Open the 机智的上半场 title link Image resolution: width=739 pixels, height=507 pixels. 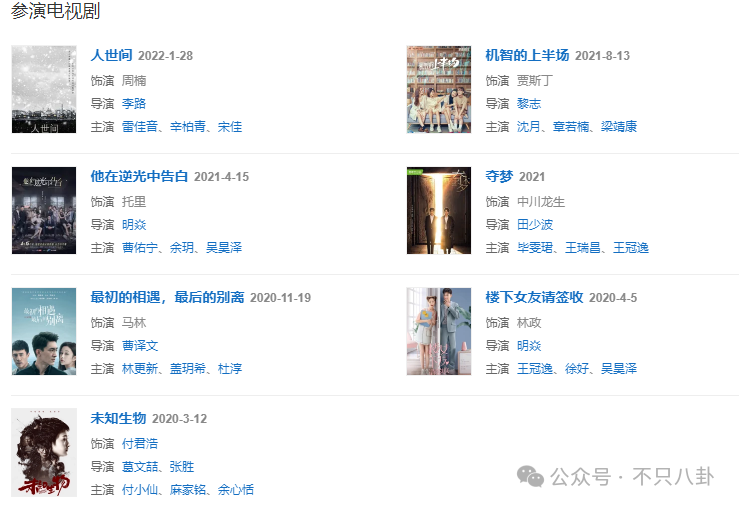point(527,55)
